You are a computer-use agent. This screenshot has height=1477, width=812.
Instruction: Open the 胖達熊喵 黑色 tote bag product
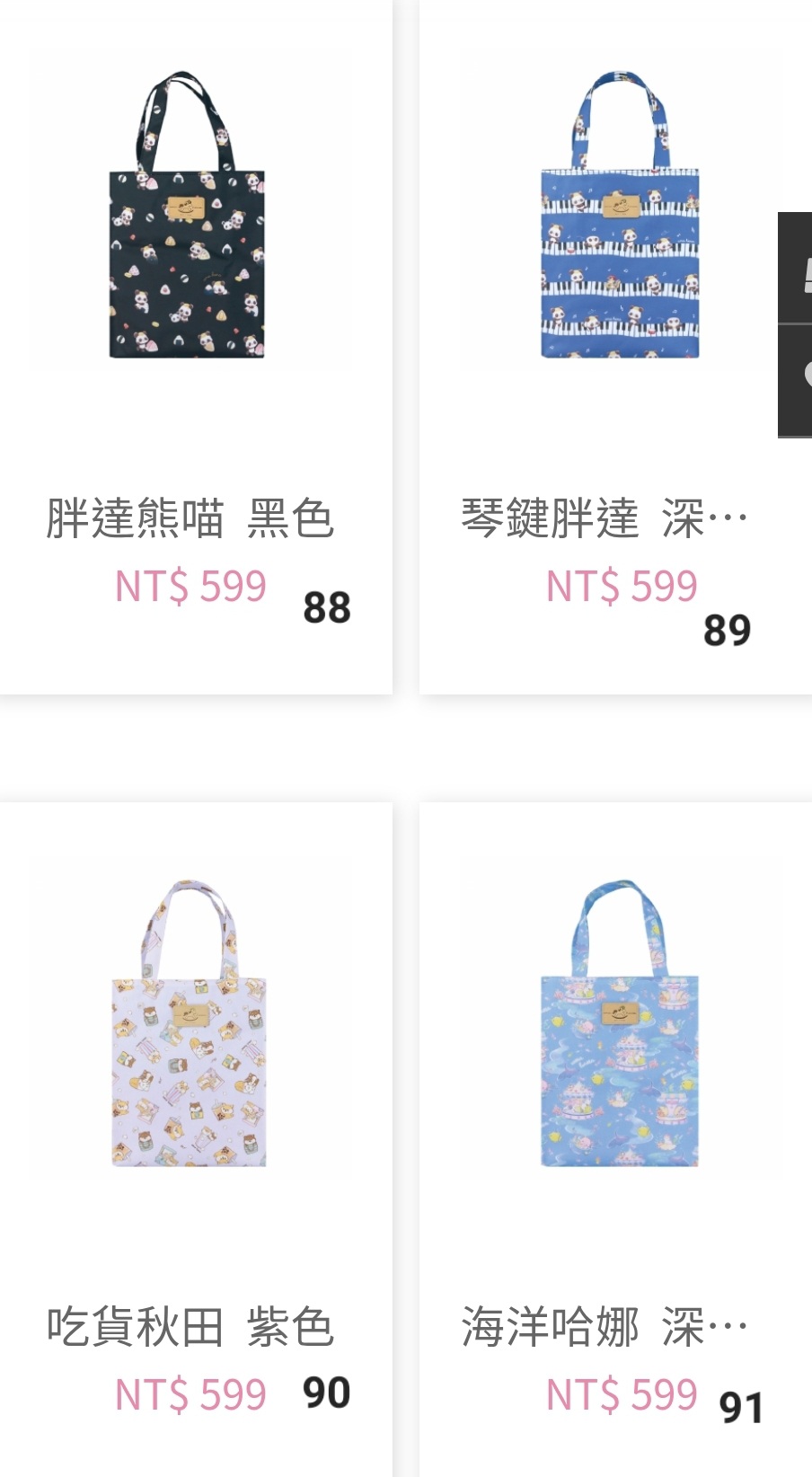(x=195, y=346)
